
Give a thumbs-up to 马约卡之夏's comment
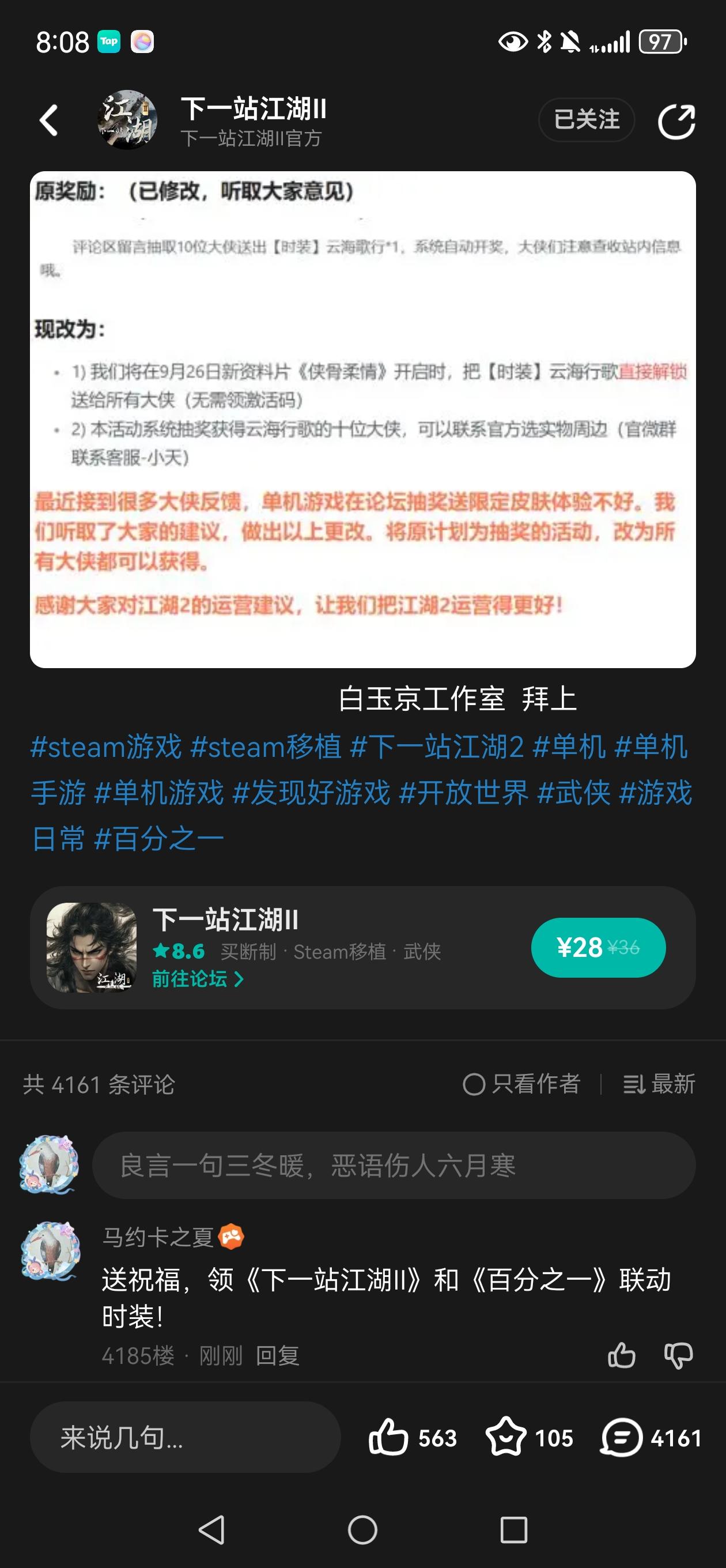click(x=622, y=1358)
